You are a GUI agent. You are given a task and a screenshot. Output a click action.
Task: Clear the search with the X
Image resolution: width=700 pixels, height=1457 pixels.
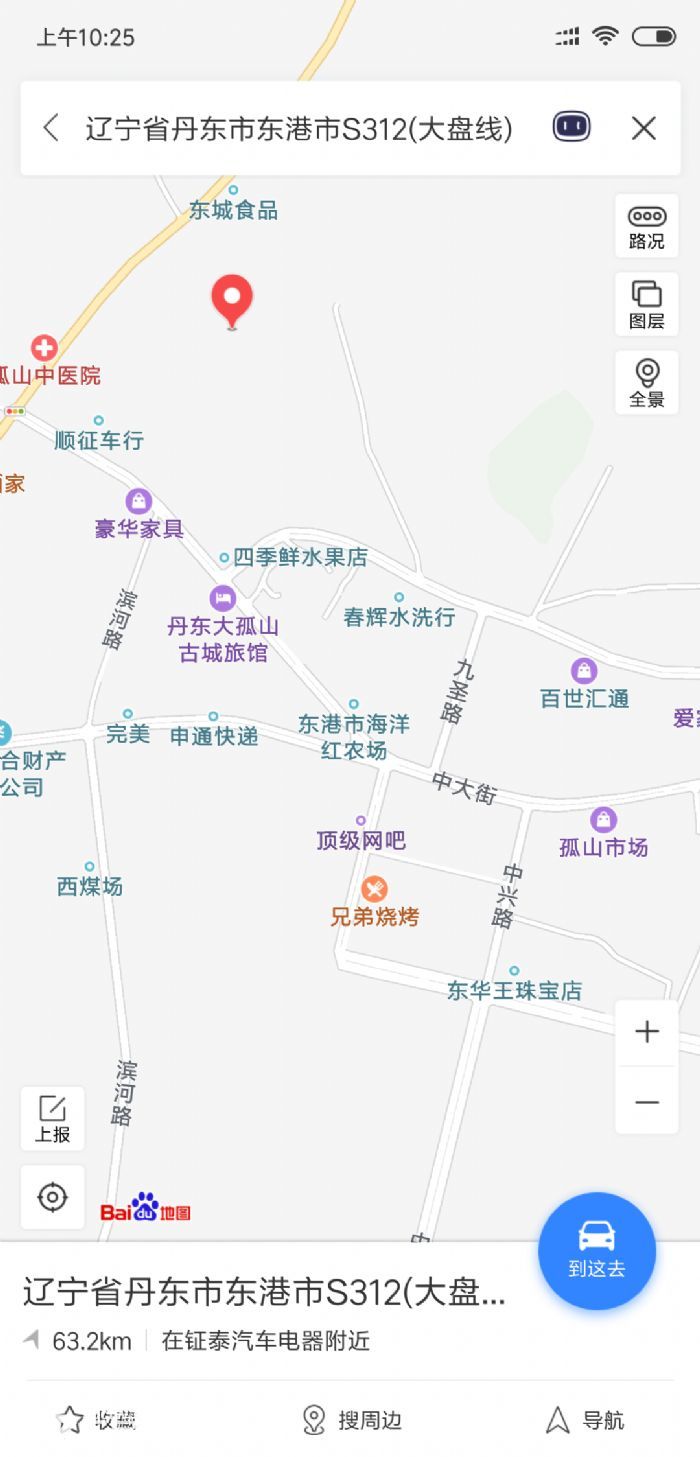[x=643, y=128]
